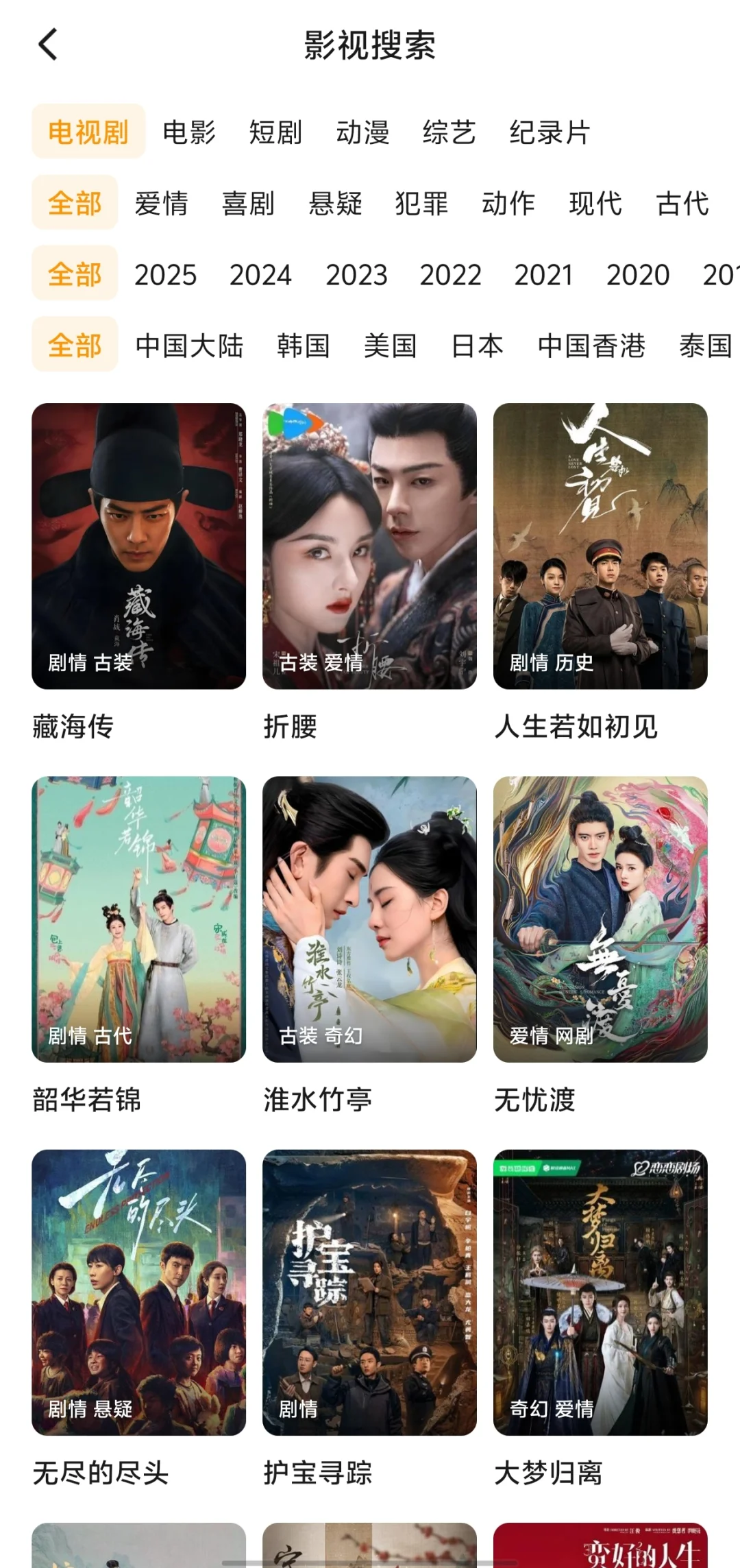Filter by 爱情 genre
This screenshot has width=740, height=1568.
[161, 204]
